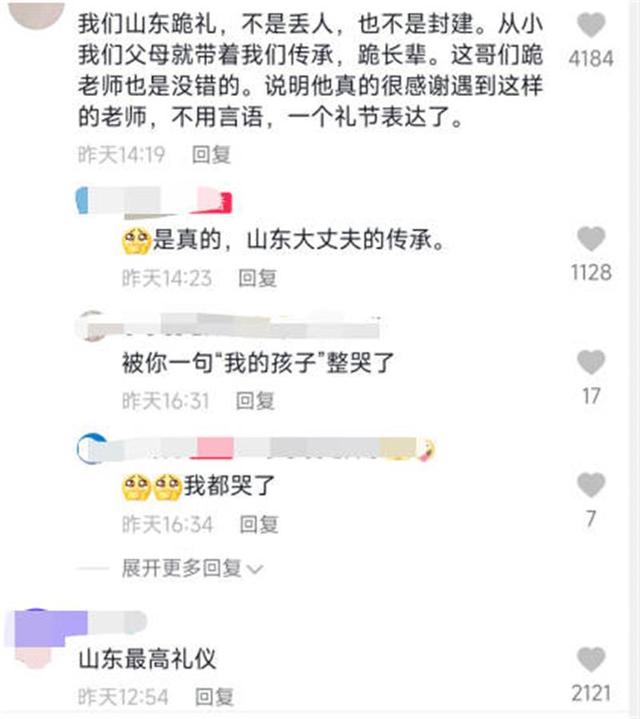Like the reply 我都哭了

pos(592,485)
